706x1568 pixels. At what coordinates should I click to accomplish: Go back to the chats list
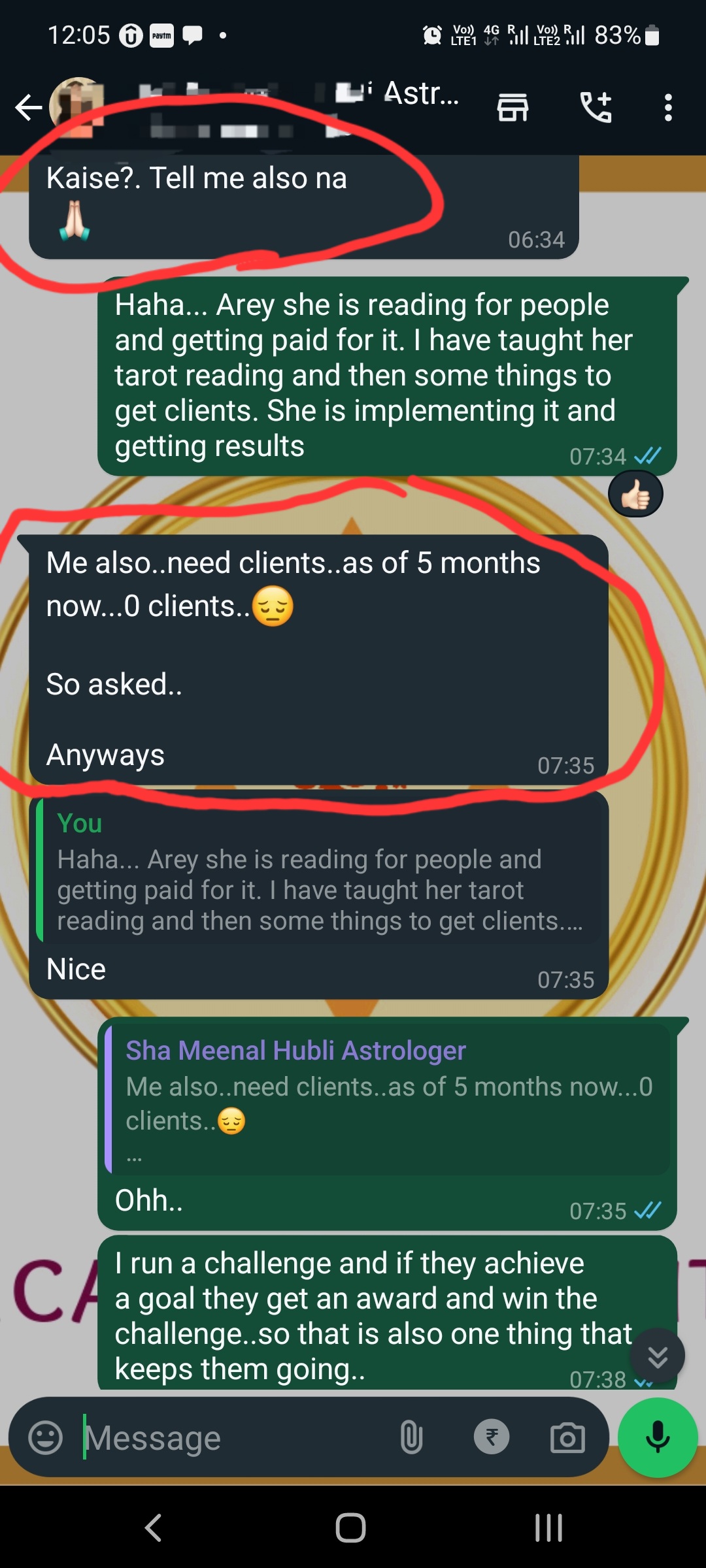pyautogui.click(x=28, y=108)
